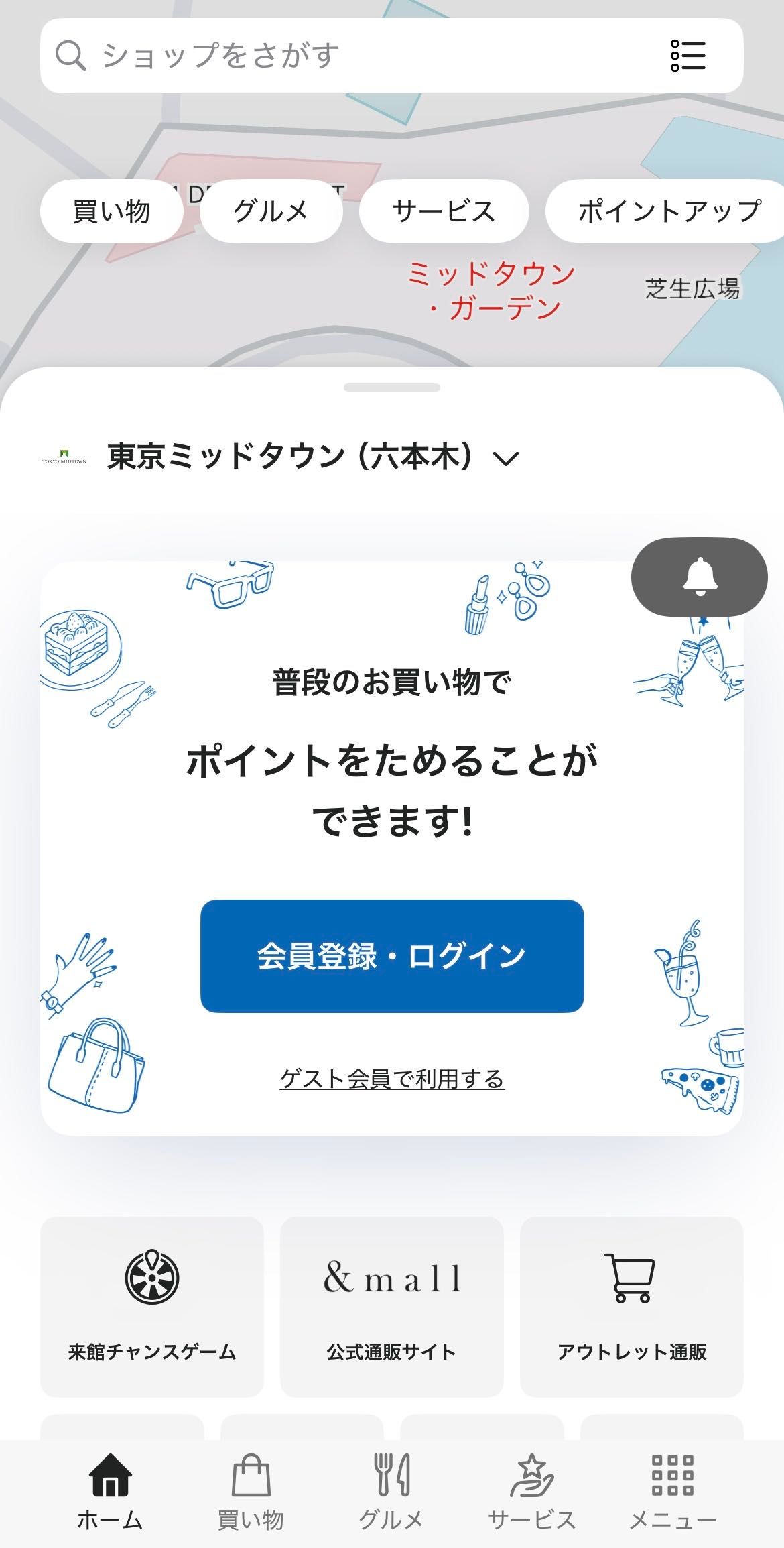Select the グルメ filter chip
This screenshot has width=784, height=1548.
click(271, 211)
